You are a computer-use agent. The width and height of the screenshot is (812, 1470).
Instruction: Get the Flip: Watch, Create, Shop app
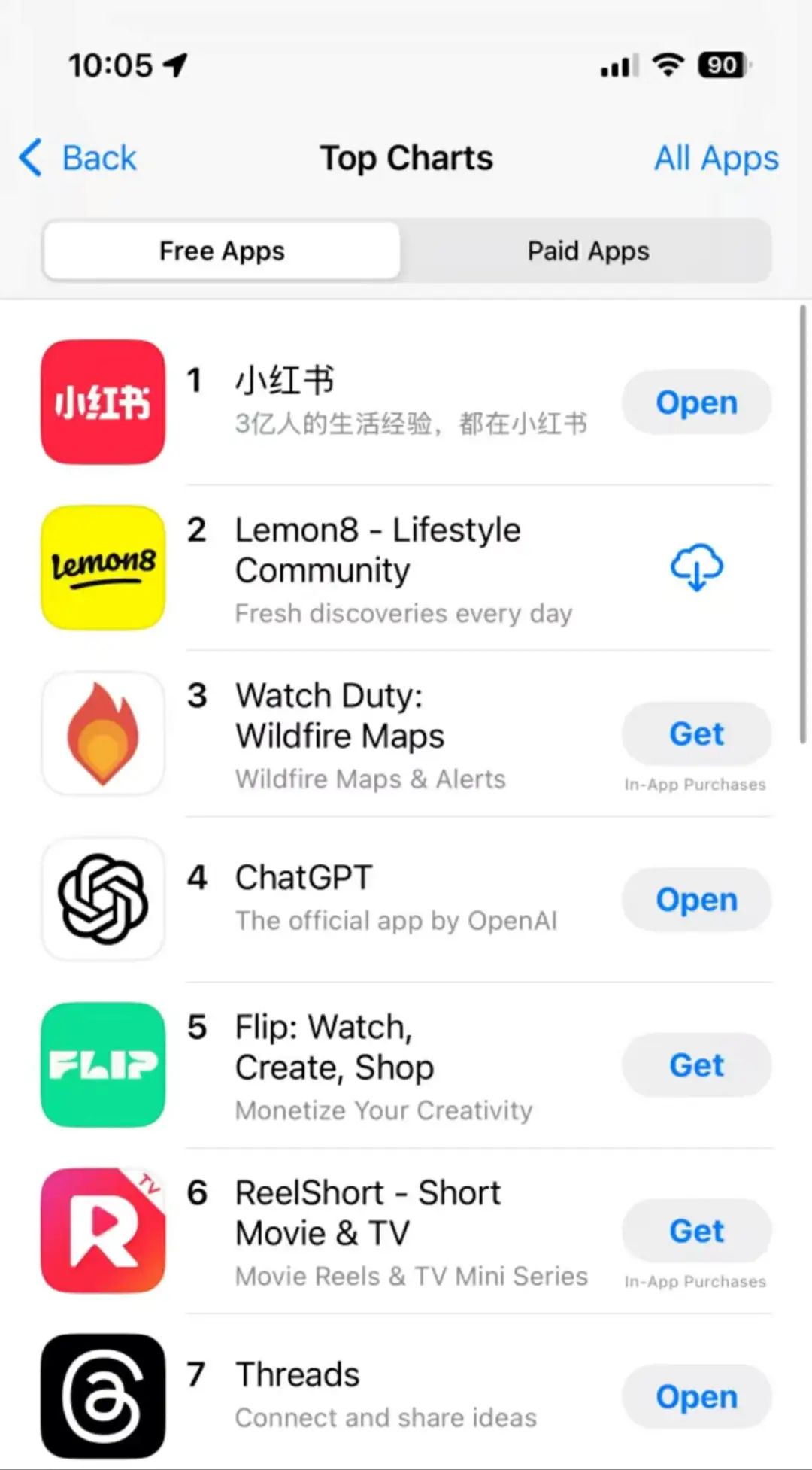click(x=696, y=1065)
